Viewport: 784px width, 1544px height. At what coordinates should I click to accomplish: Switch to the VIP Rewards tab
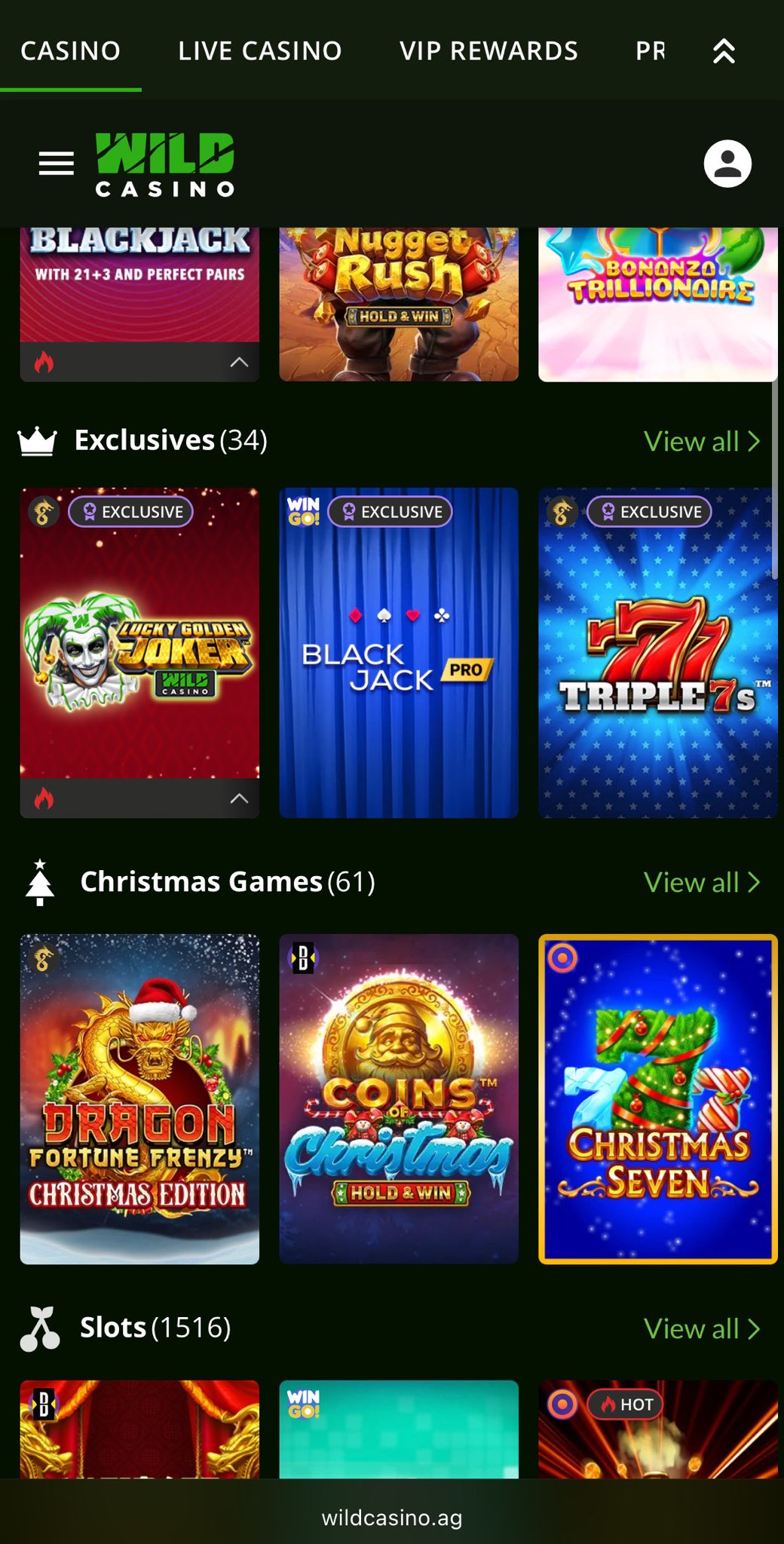pos(488,51)
